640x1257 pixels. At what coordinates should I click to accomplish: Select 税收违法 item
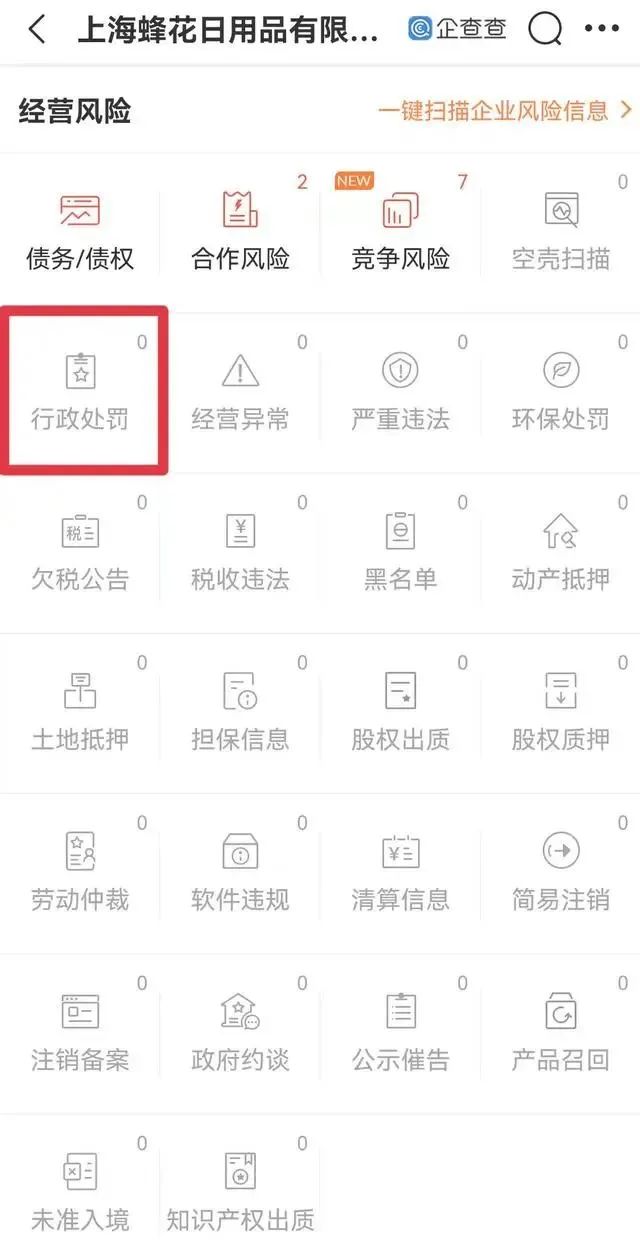tap(240, 552)
